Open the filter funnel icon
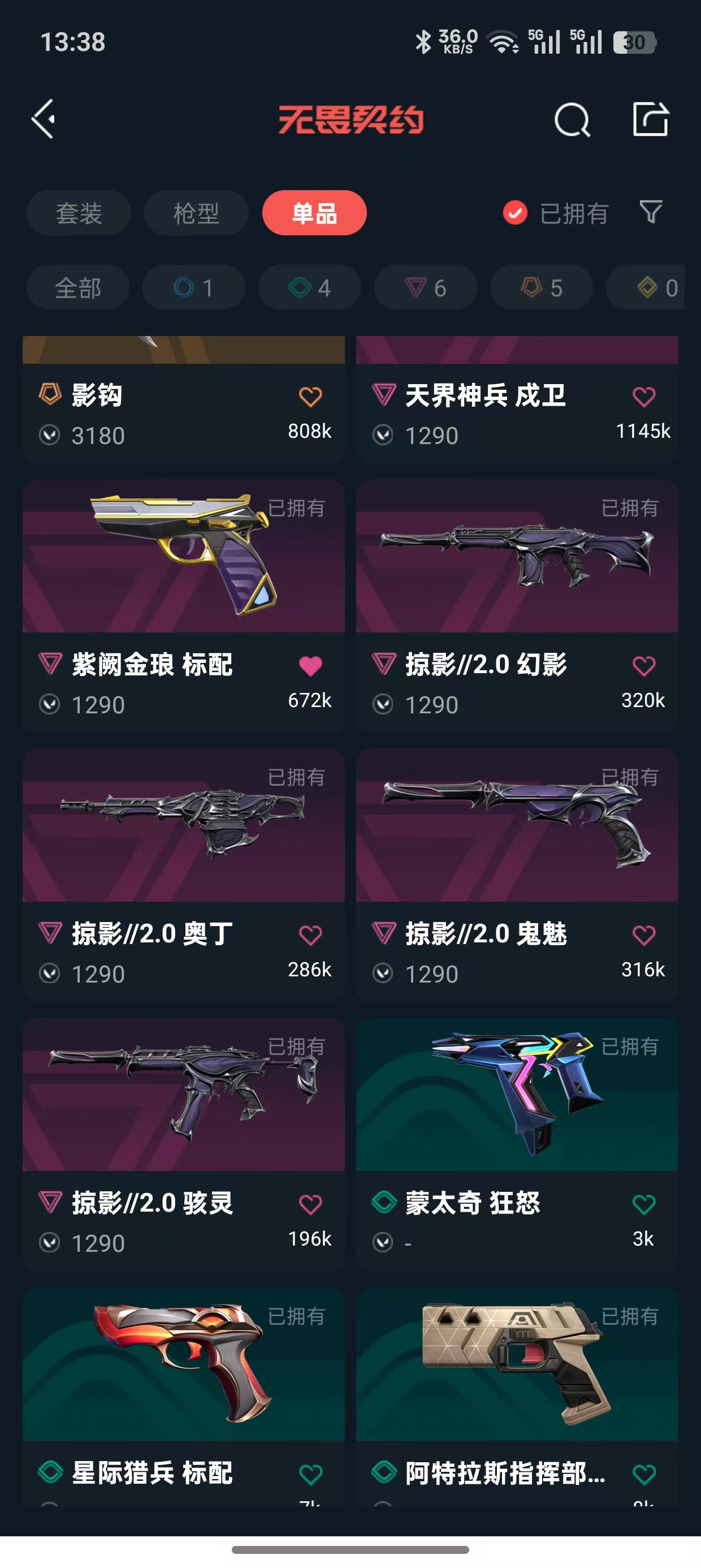701x1568 pixels. click(651, 212)
